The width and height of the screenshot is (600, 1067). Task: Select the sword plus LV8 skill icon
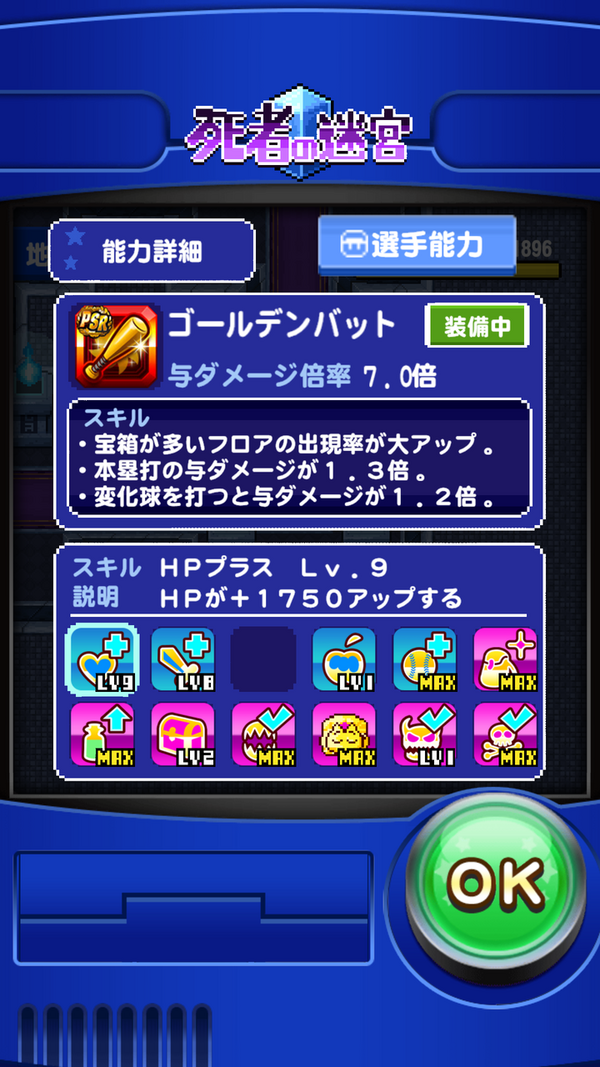point(182,659)
